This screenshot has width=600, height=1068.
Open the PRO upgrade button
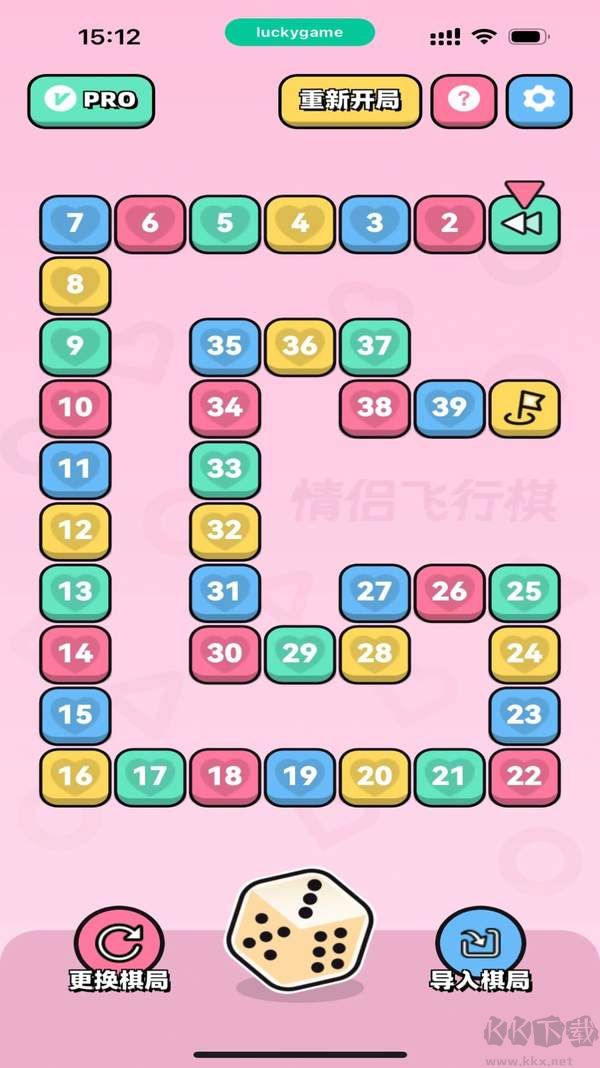[x=91, y=100]
